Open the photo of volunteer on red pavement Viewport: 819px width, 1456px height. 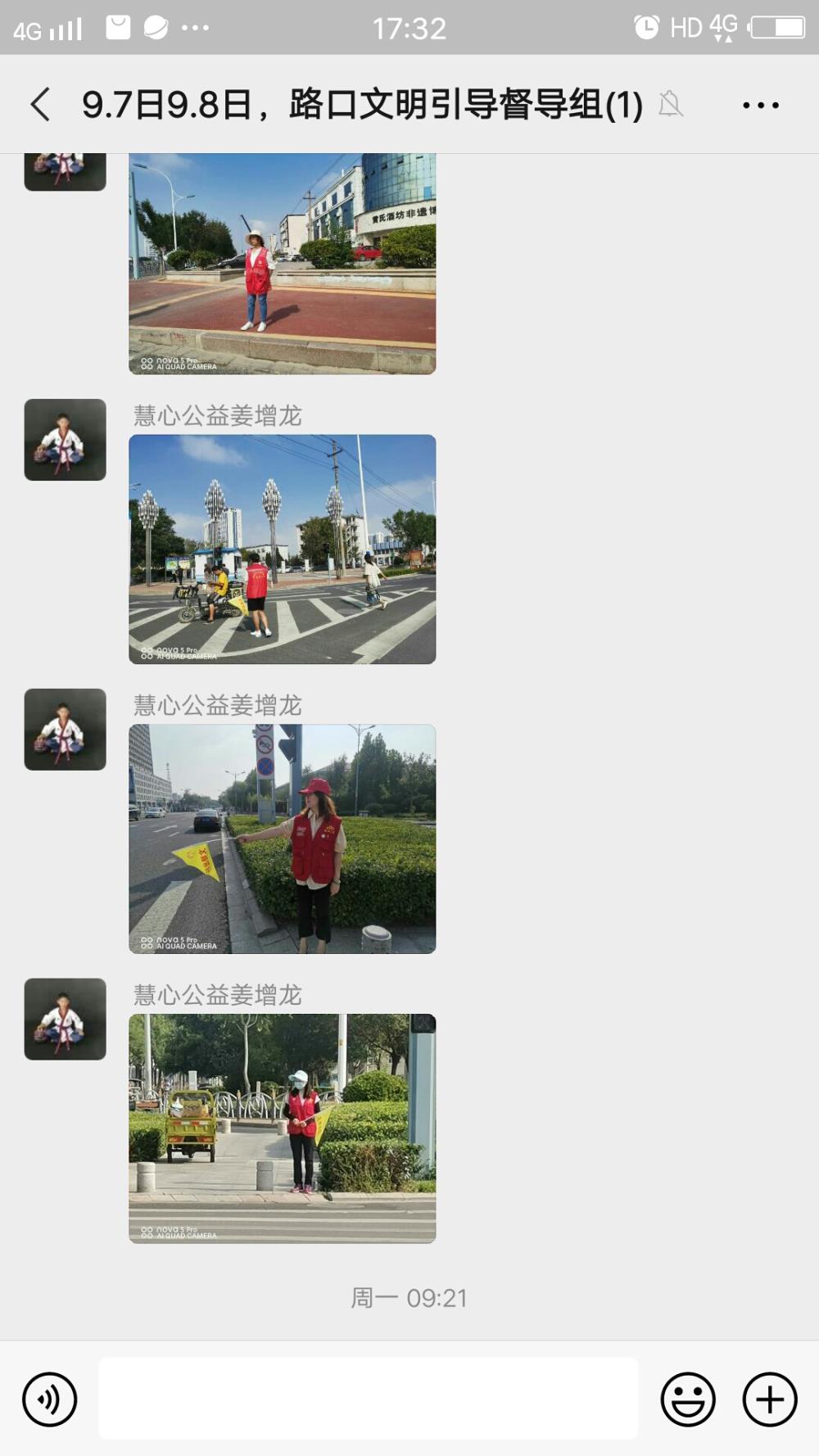(x=283, y=264)
